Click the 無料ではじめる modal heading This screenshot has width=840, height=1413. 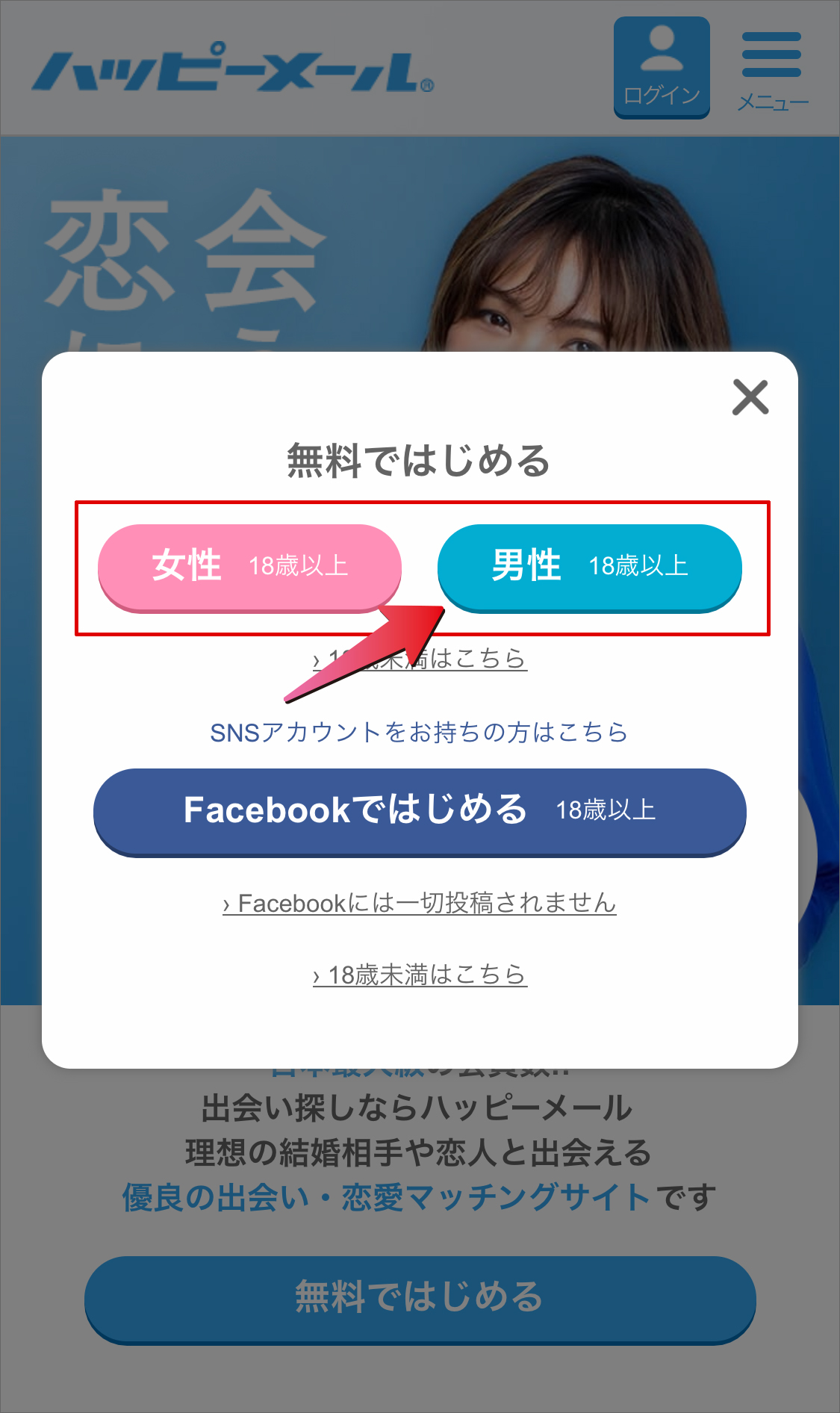[420, 461]
